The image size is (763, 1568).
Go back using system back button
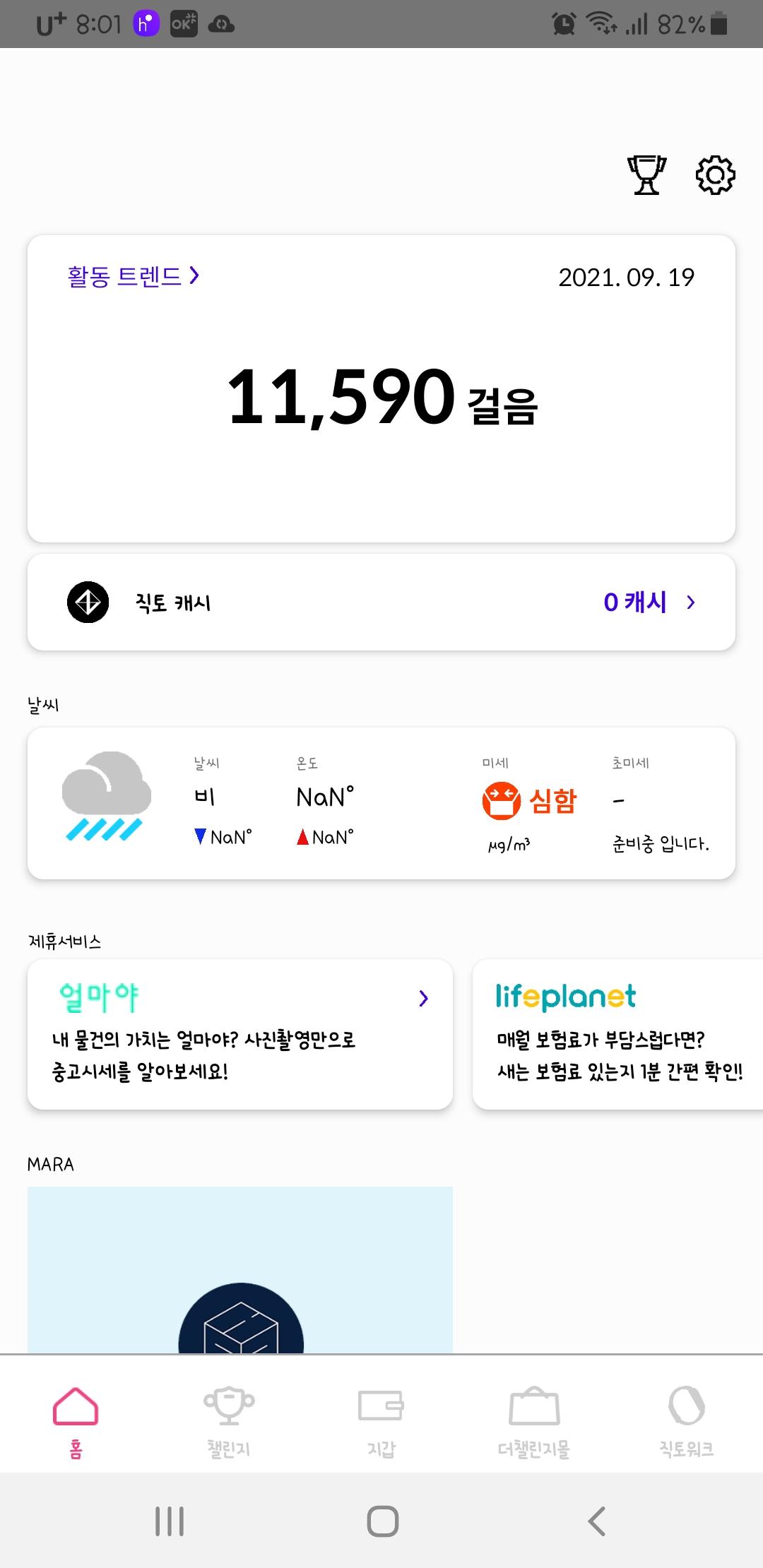point(596,1521)
